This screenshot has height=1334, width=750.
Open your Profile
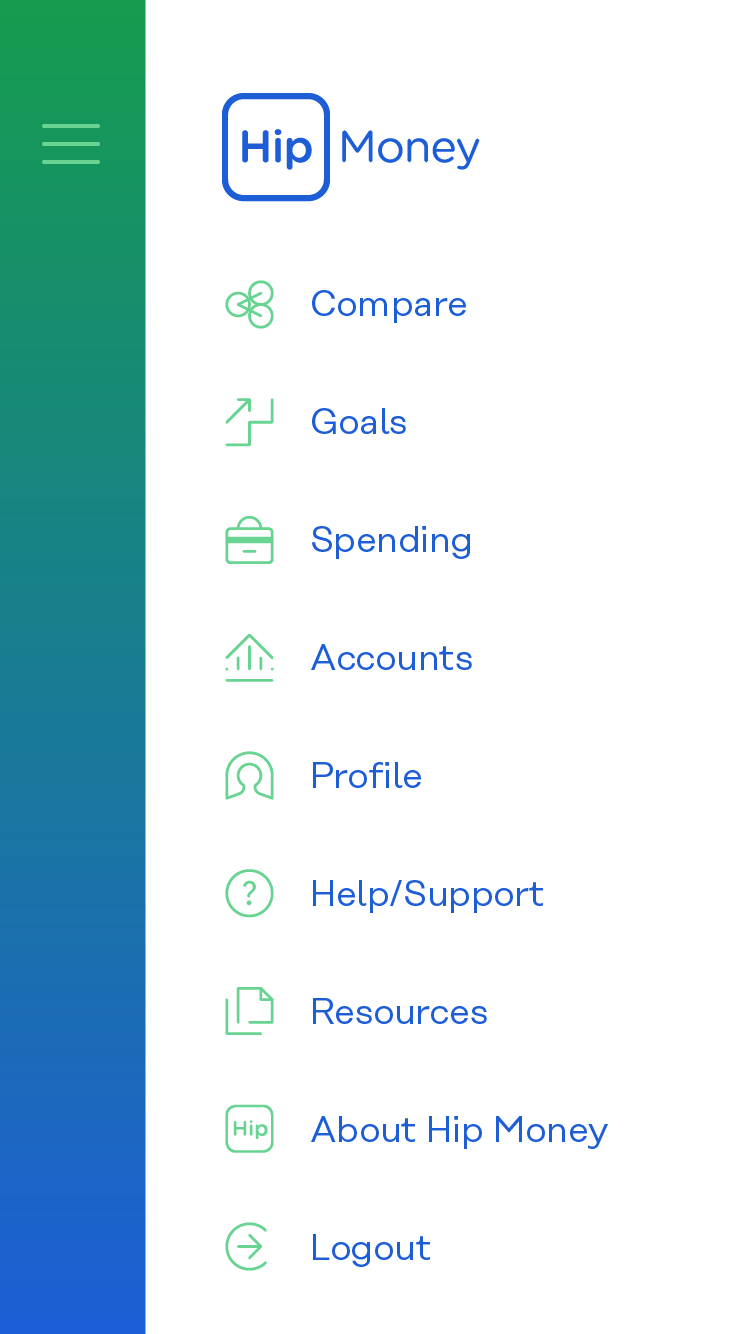[x=366, y=776]
